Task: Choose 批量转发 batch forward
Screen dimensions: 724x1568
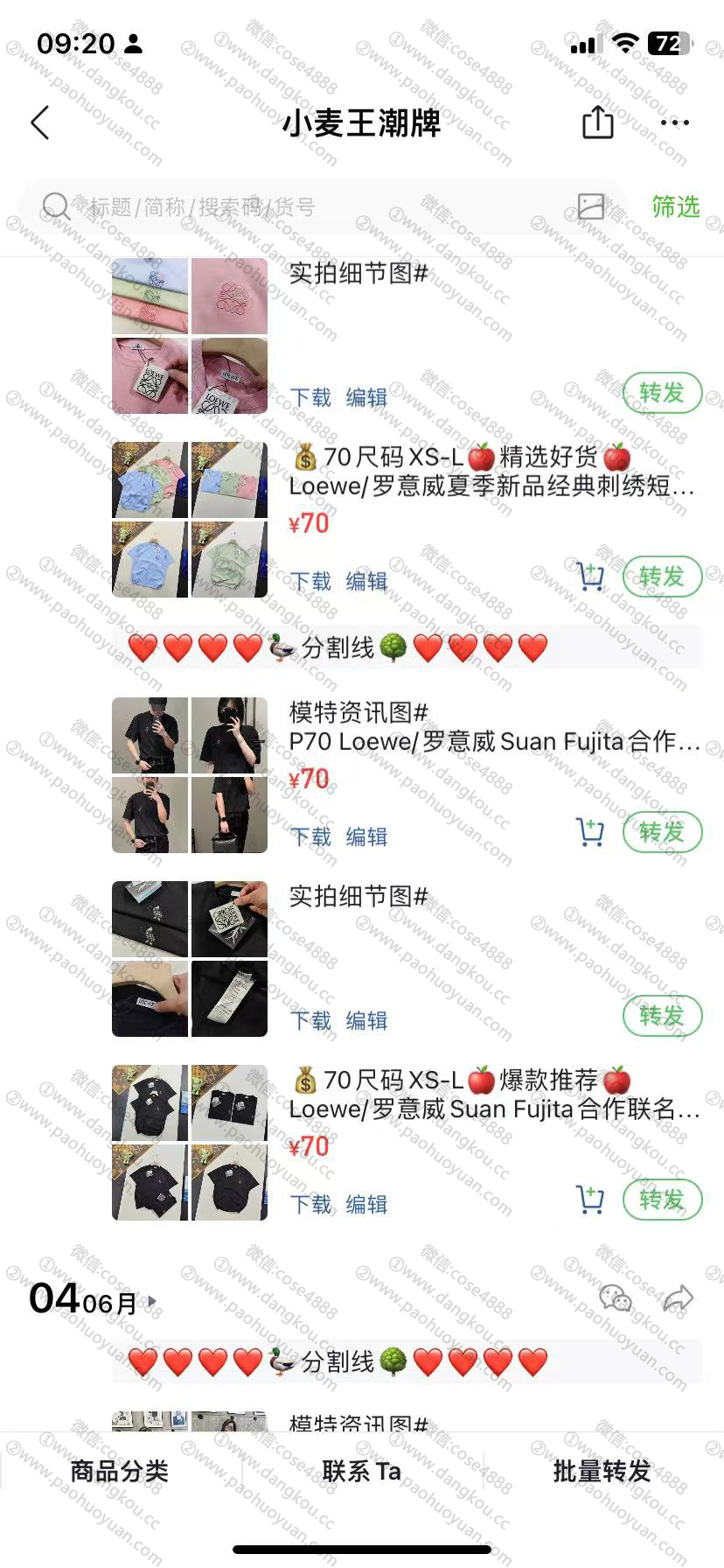Action: tap(602, 1472)
